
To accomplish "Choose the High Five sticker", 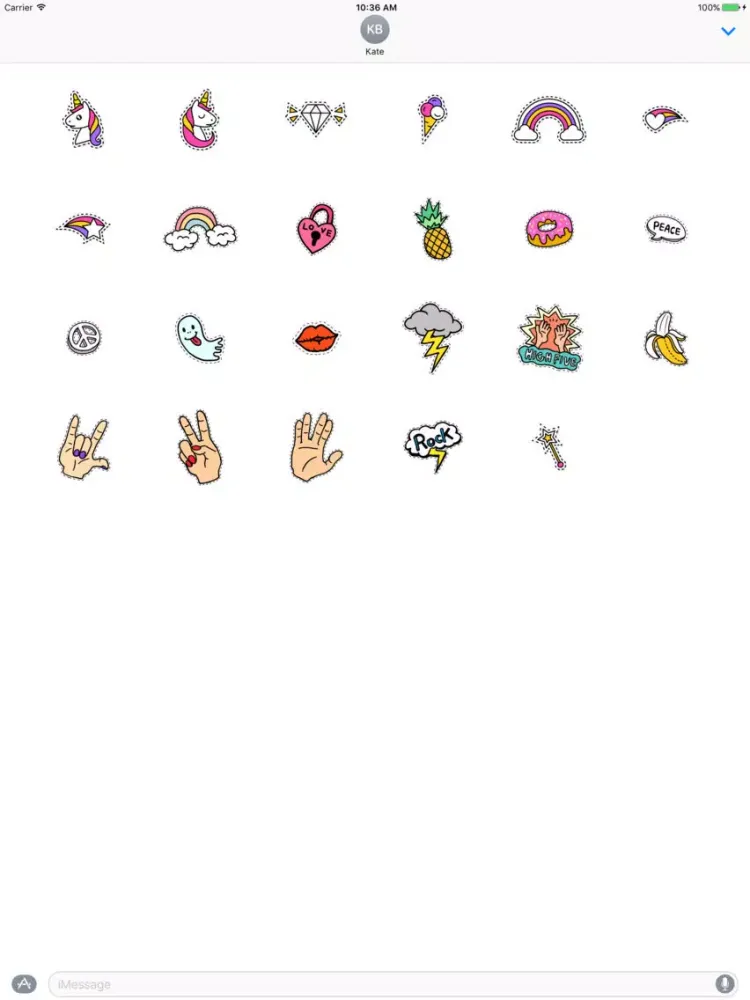I will (549, 339).
